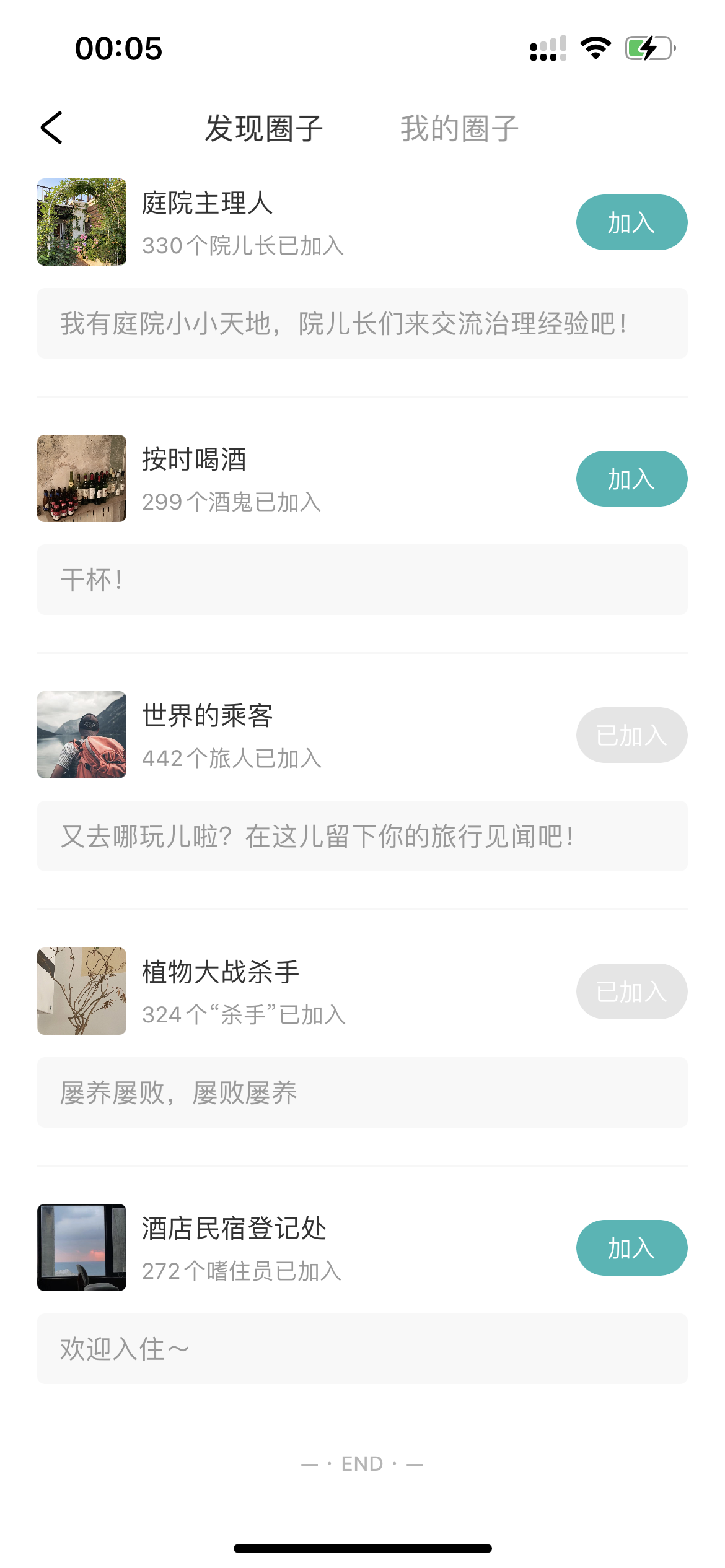This screenshot has width=725, height=1568.
Task: Switch to the 我的圈子 tab
Action: point(459,129)
